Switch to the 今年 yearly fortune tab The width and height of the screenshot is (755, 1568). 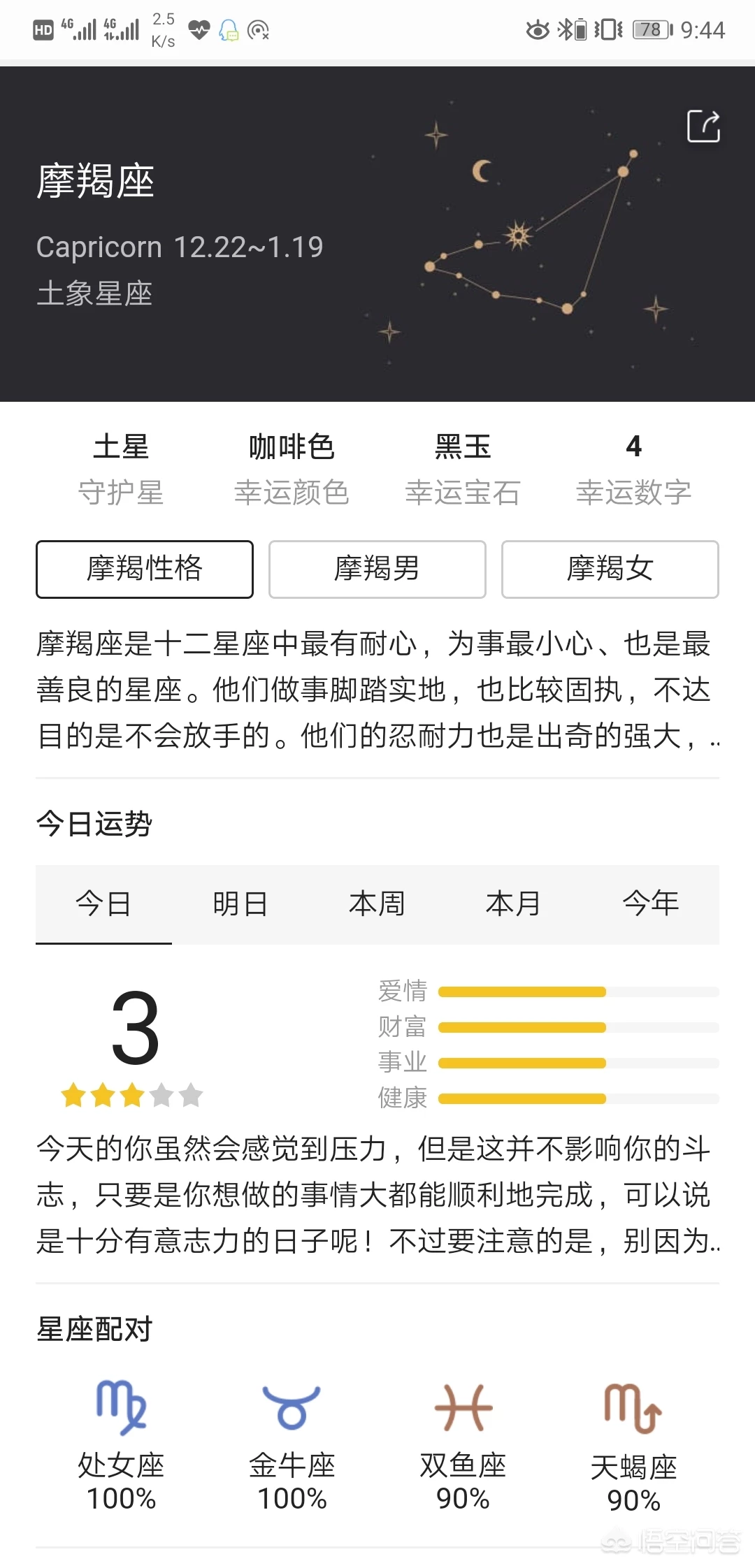tap(650, 903)
